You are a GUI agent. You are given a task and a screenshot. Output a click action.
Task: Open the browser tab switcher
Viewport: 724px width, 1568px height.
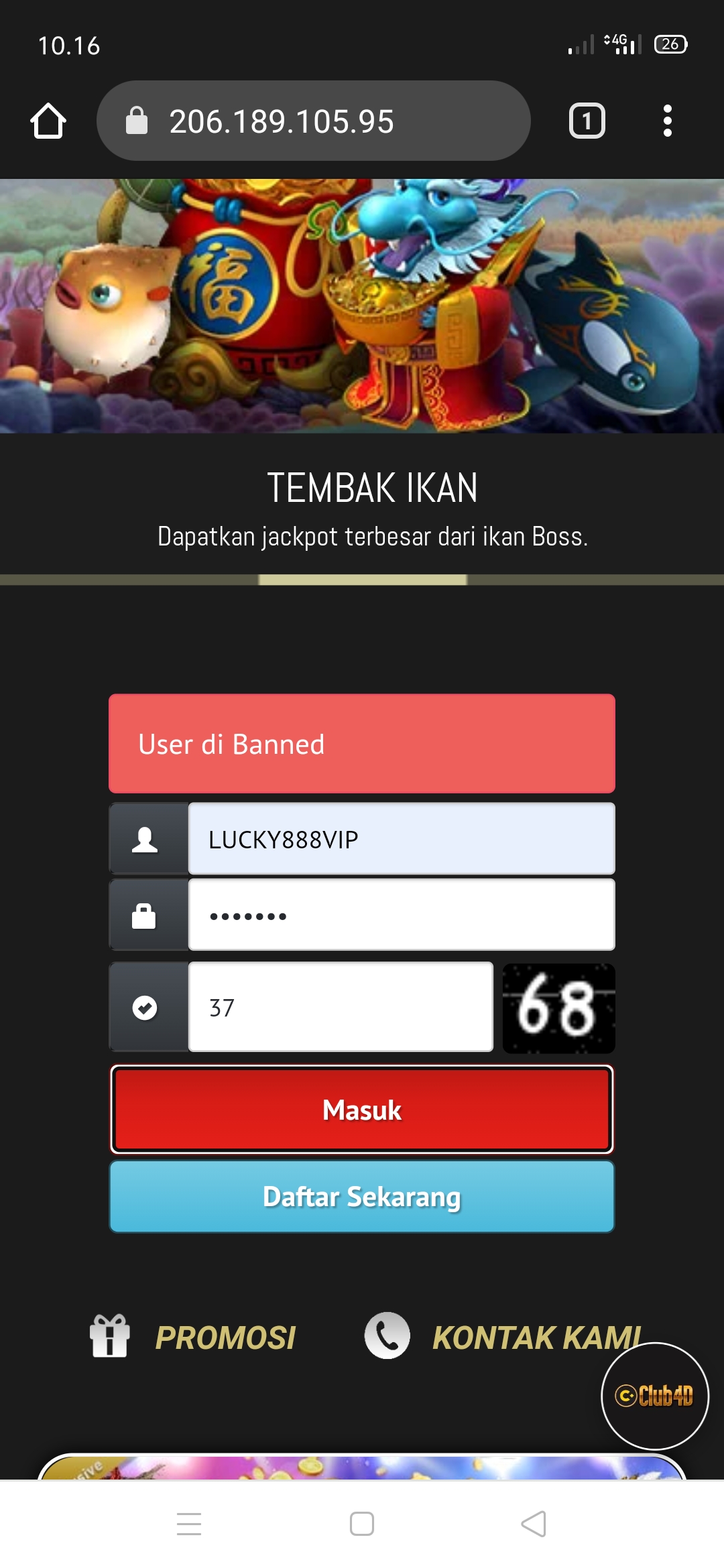587,121
